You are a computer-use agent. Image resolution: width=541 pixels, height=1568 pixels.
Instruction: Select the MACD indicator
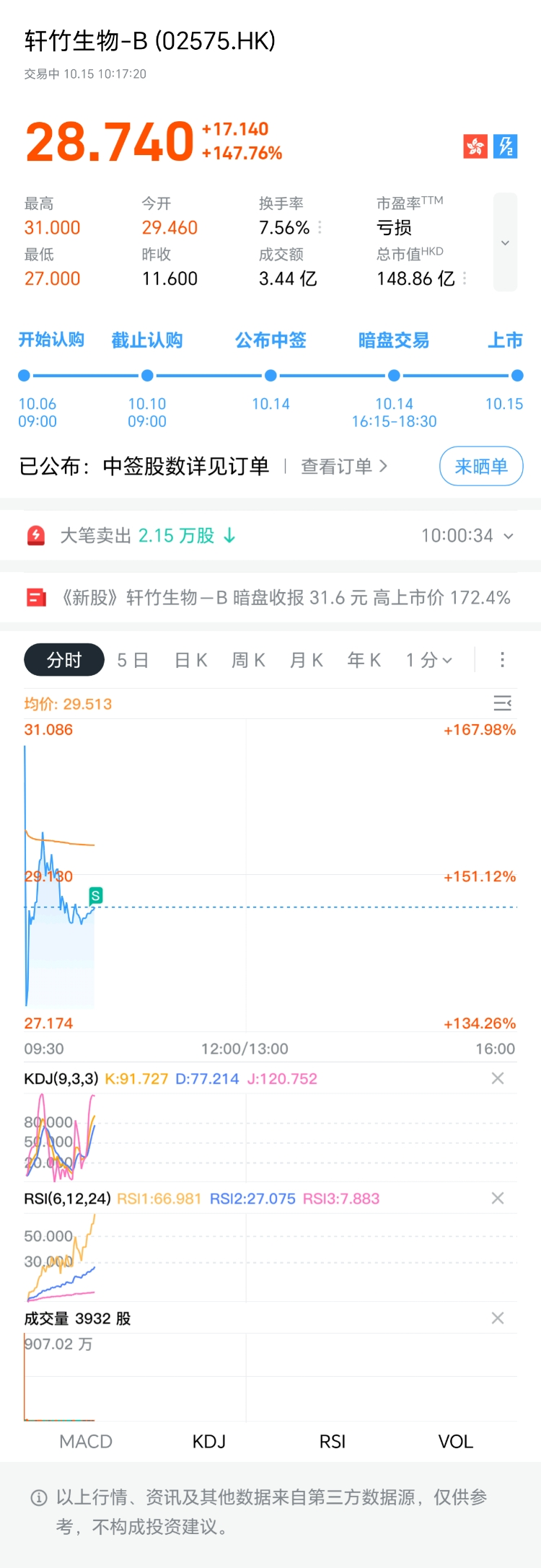[86, 1442]
